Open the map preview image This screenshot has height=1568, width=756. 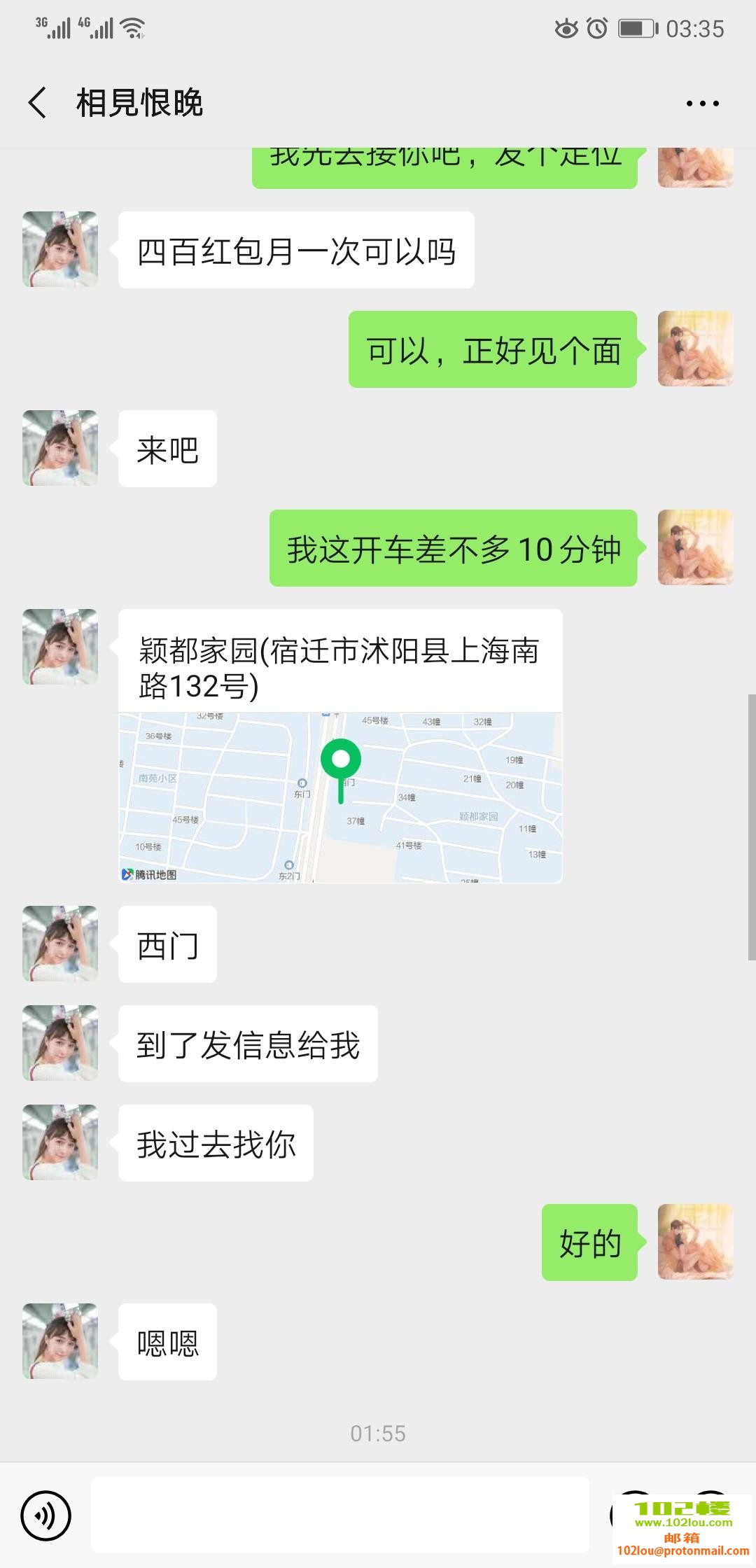point(341,794)
